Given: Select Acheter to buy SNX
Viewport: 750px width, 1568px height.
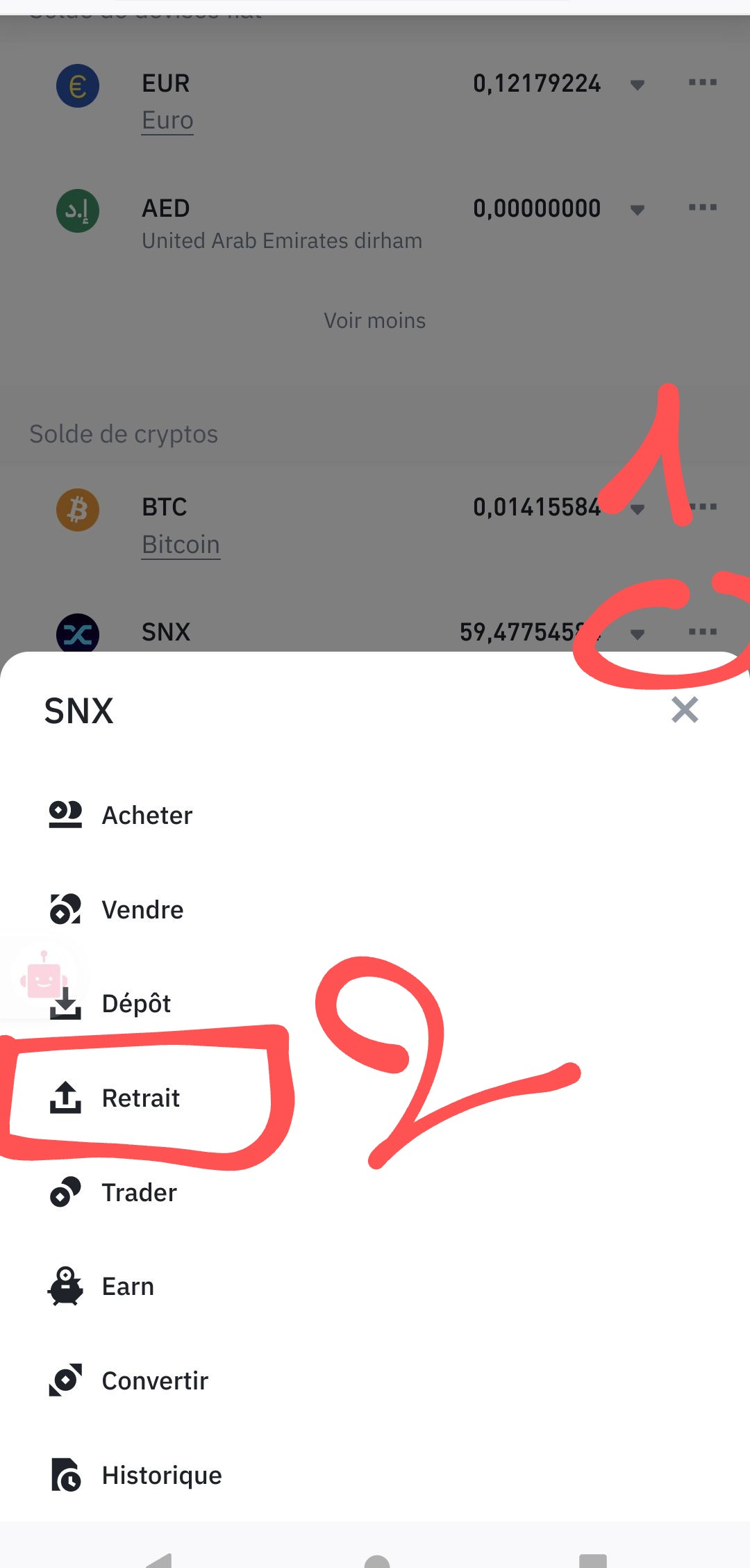Looking at the screenshot, I should [147, 815].
